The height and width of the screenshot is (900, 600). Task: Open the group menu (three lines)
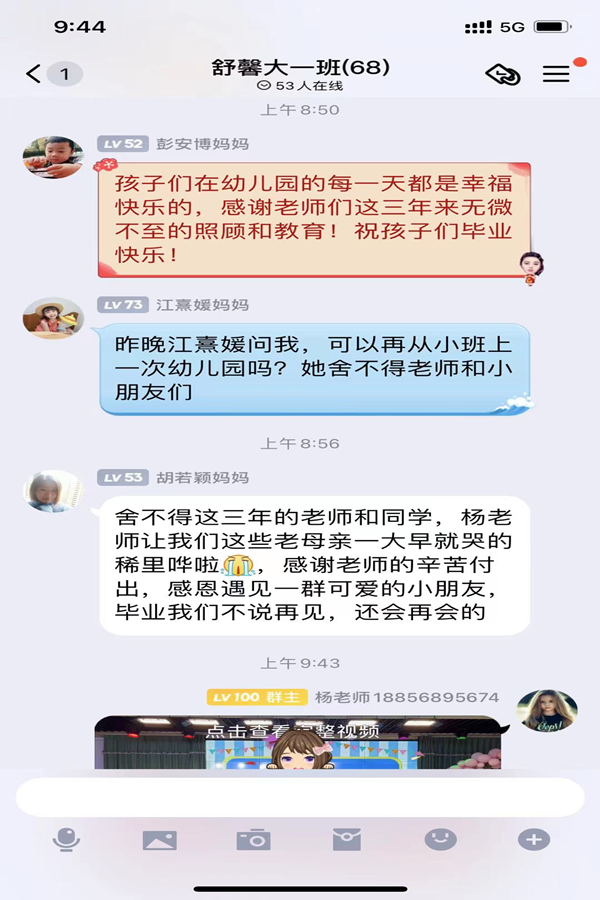[x=556, y=74]
